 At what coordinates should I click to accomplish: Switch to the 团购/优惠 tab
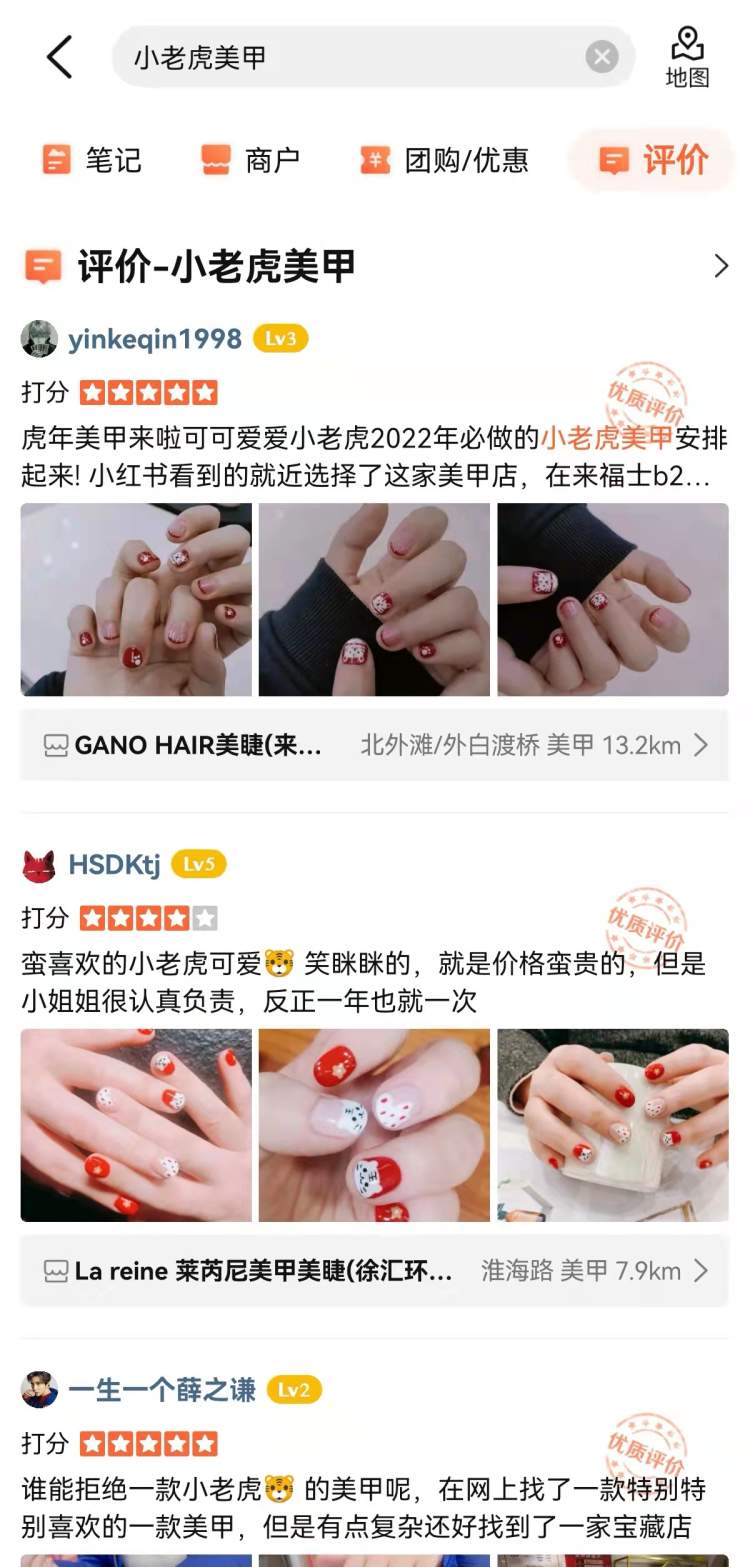444,160
